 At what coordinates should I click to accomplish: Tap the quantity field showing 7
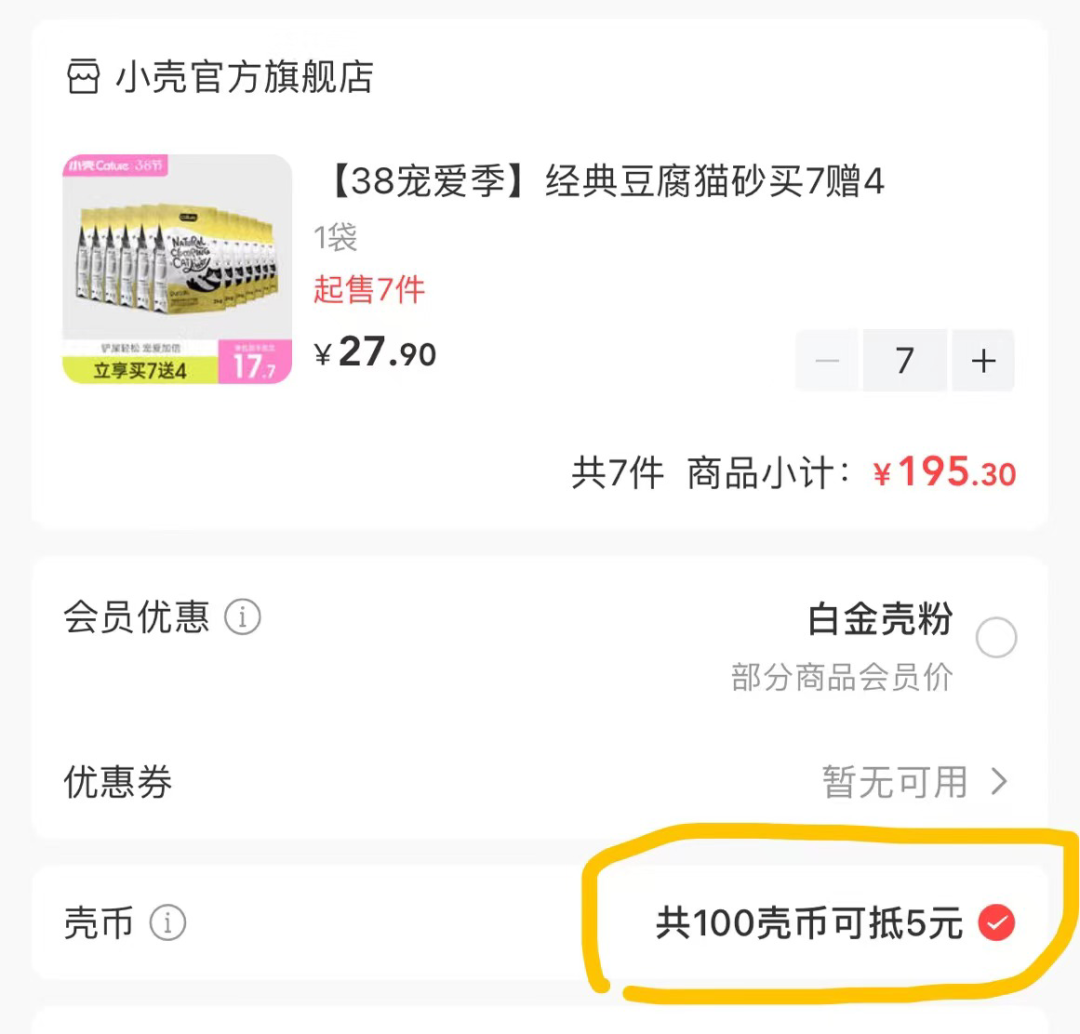point(904,360)
